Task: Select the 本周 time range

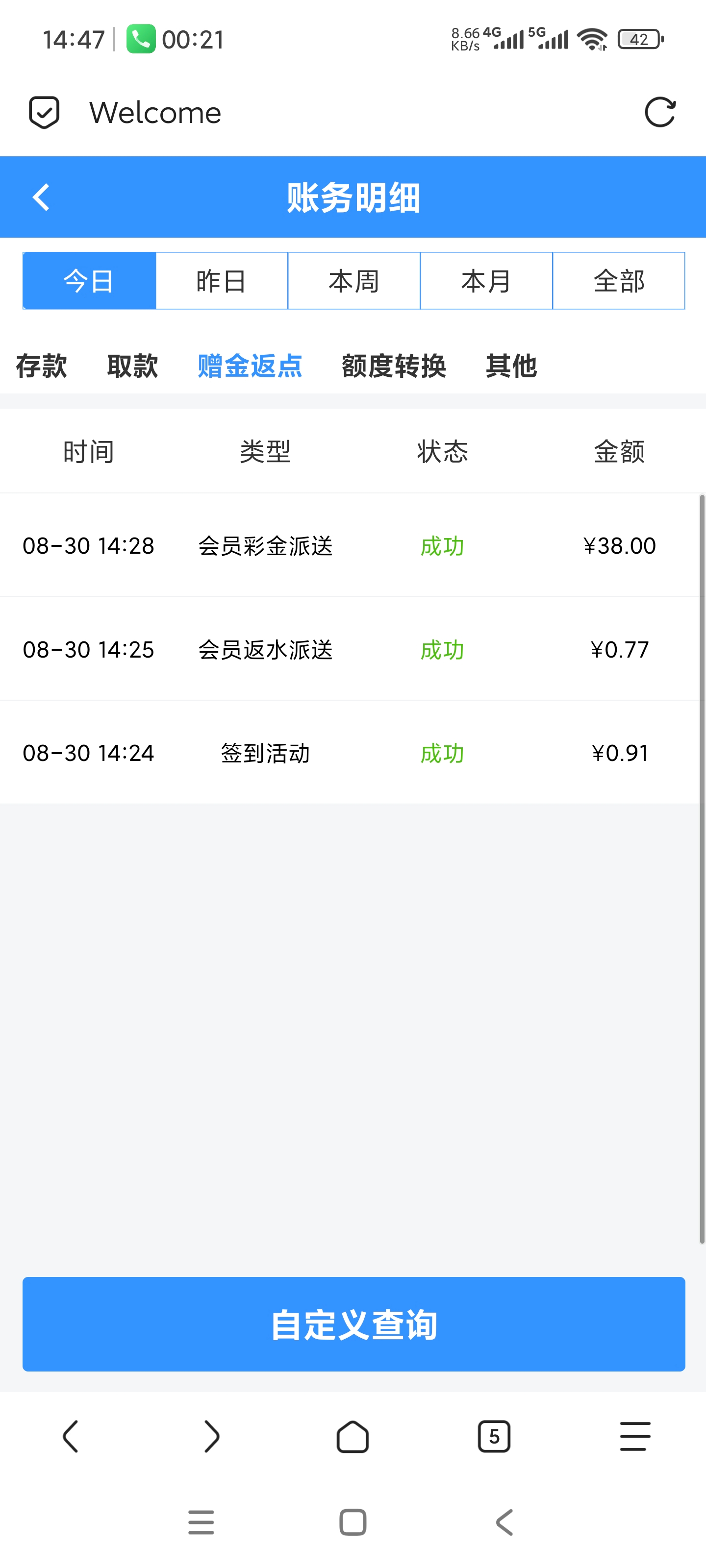Action: click(354, 281)
